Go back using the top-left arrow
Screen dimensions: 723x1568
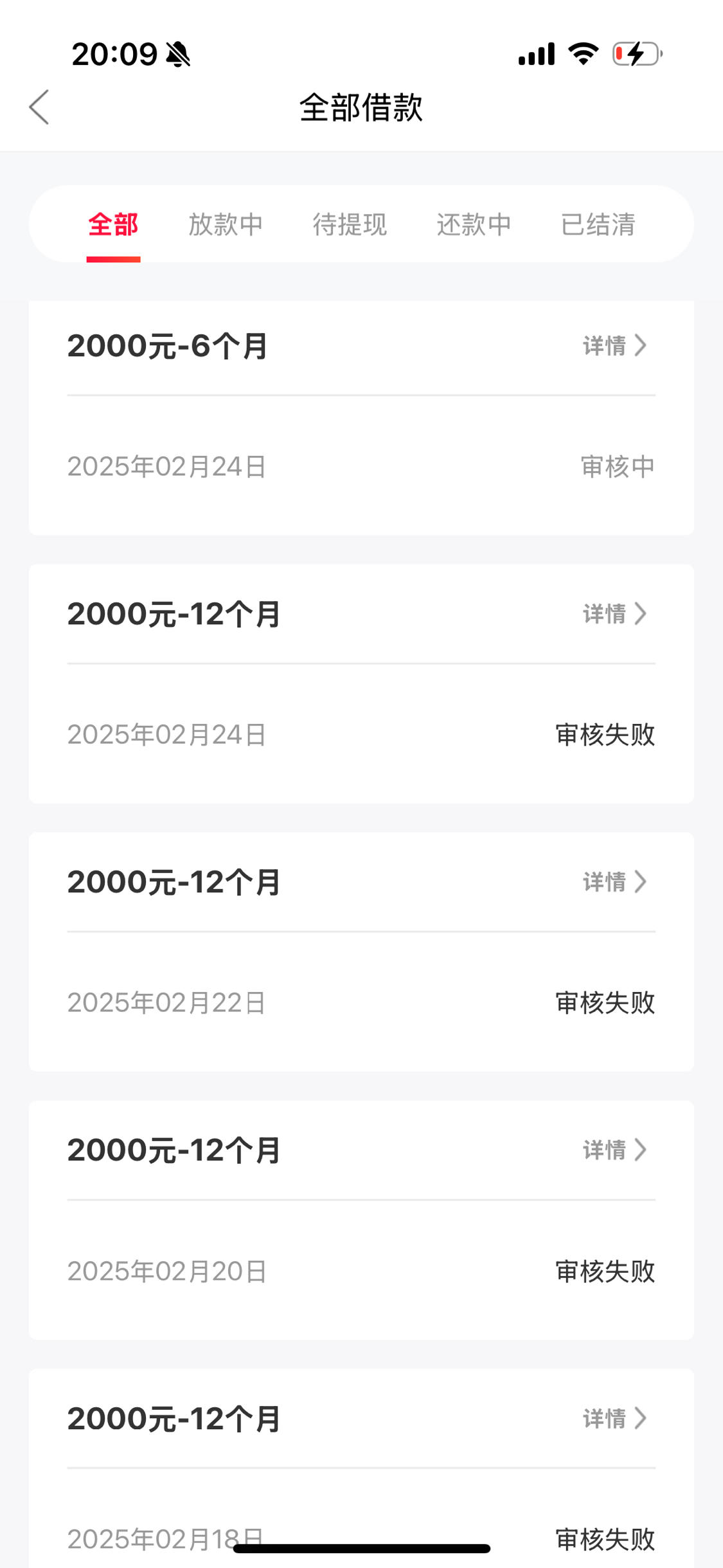point(39,107)
